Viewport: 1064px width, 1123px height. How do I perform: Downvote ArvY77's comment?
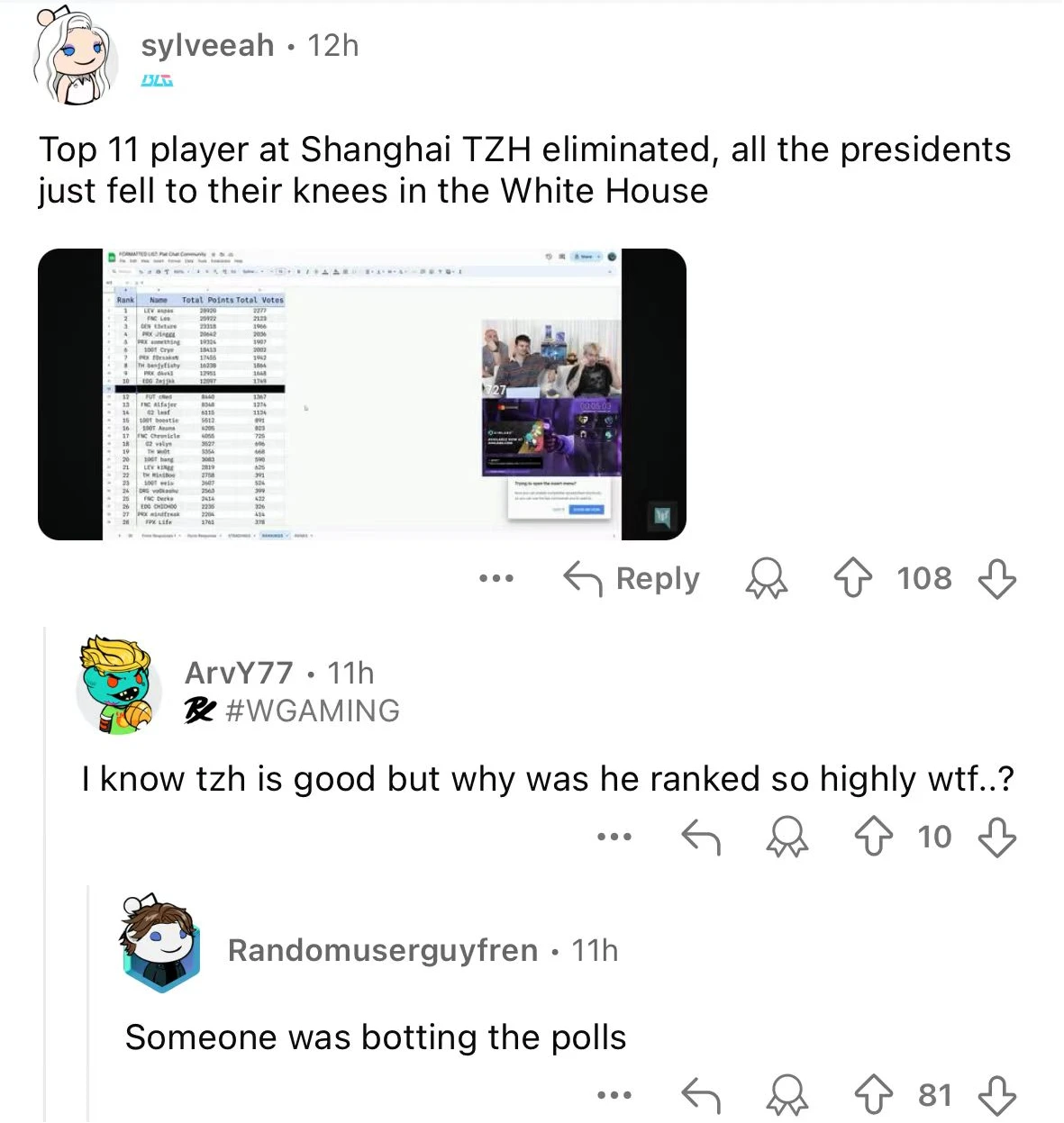(x=996, y=838)
